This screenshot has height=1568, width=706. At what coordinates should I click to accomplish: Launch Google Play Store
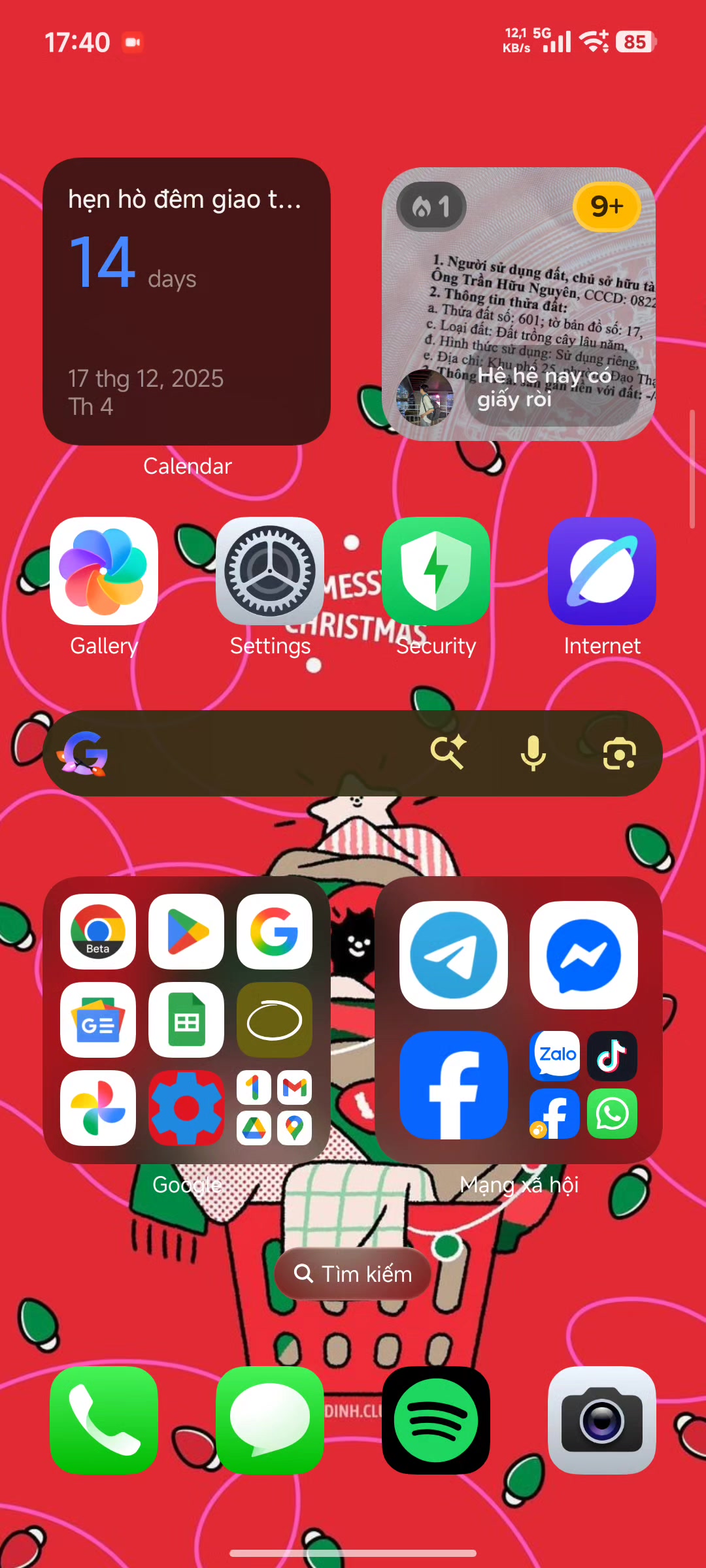[x=186, y=932]
